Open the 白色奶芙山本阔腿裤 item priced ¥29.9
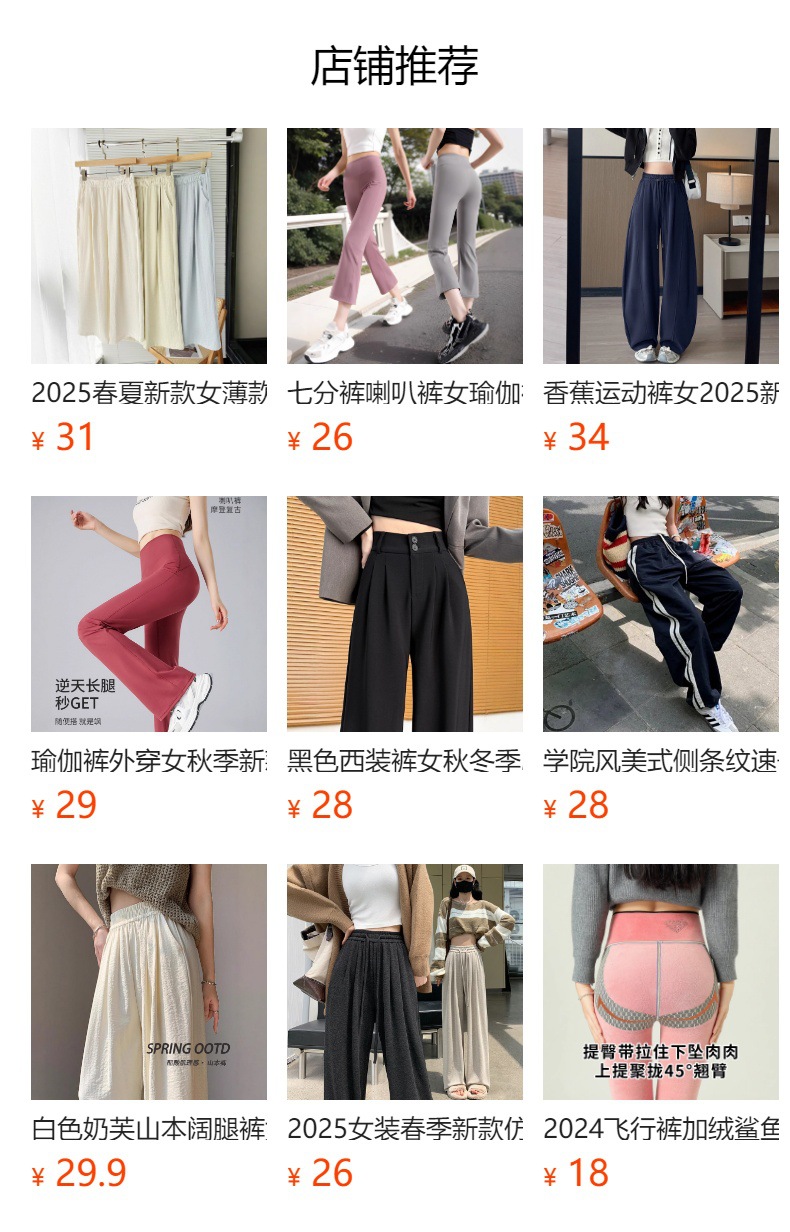790x1232 pixels. 149,1029
